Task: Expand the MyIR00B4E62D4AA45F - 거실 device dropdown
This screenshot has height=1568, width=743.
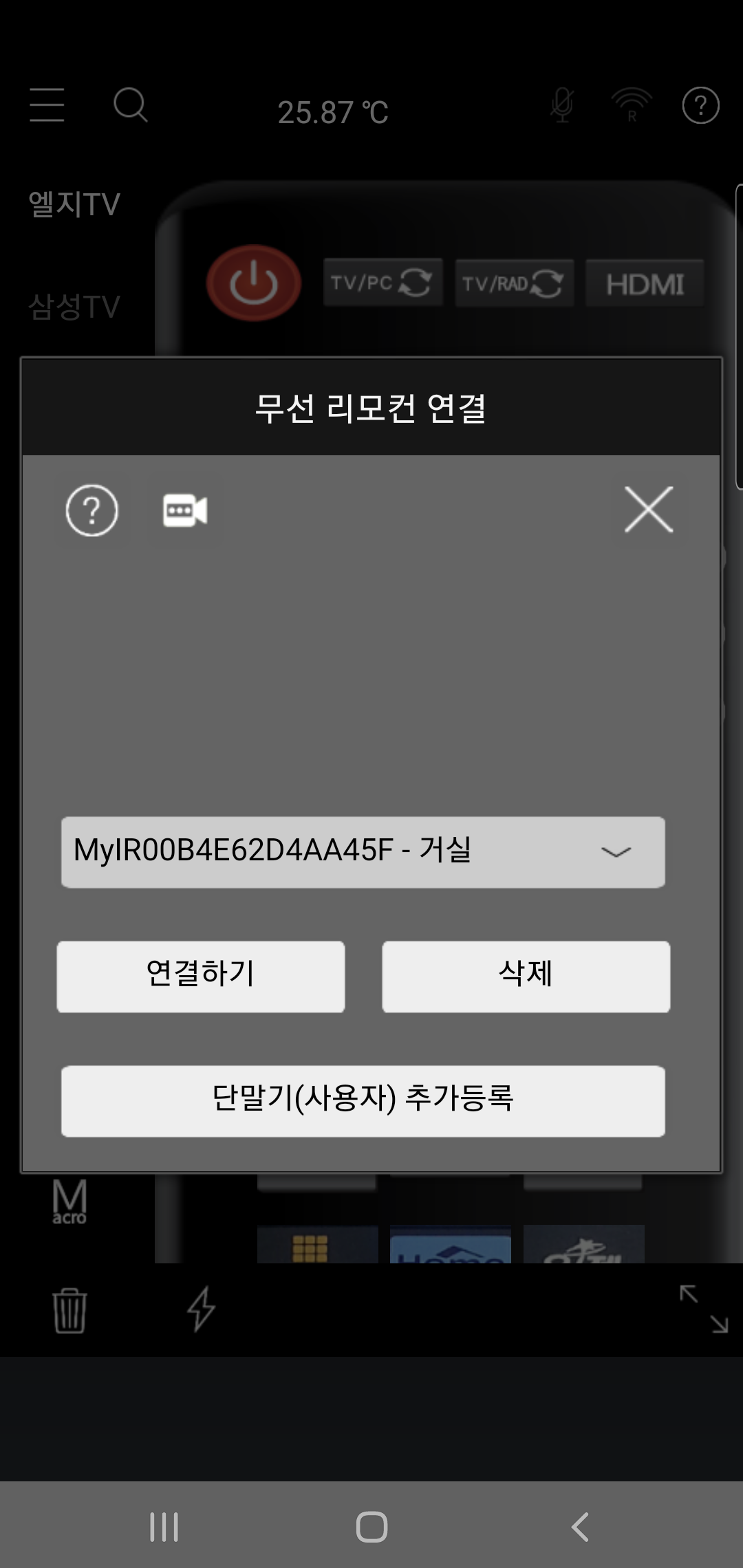Action: coord(363,852)
